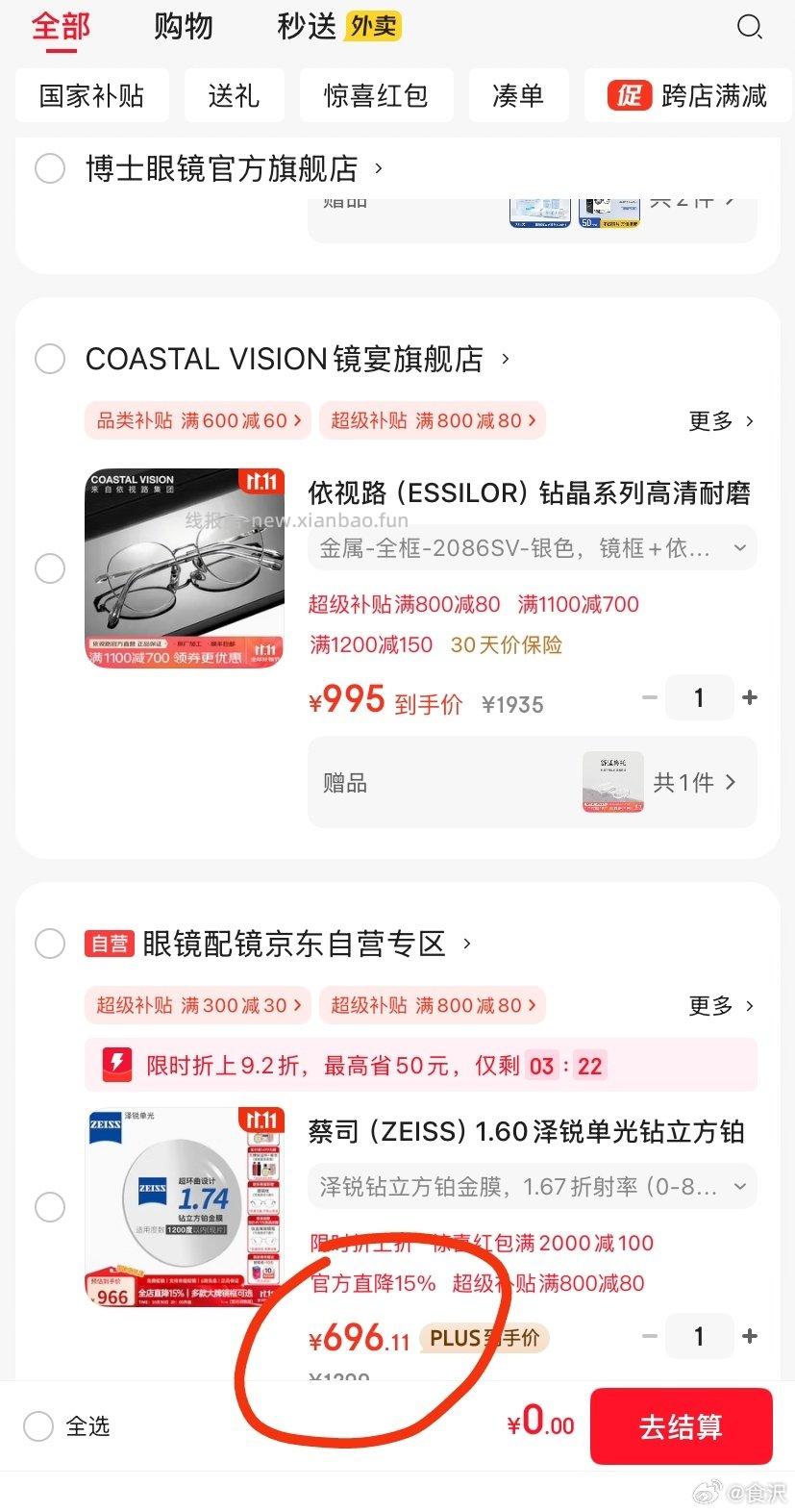Viewport: 795px width, 1512px height.
Task: Check the 蔡司 ZEISS lens item
Action: click(x=50, y=1206)
